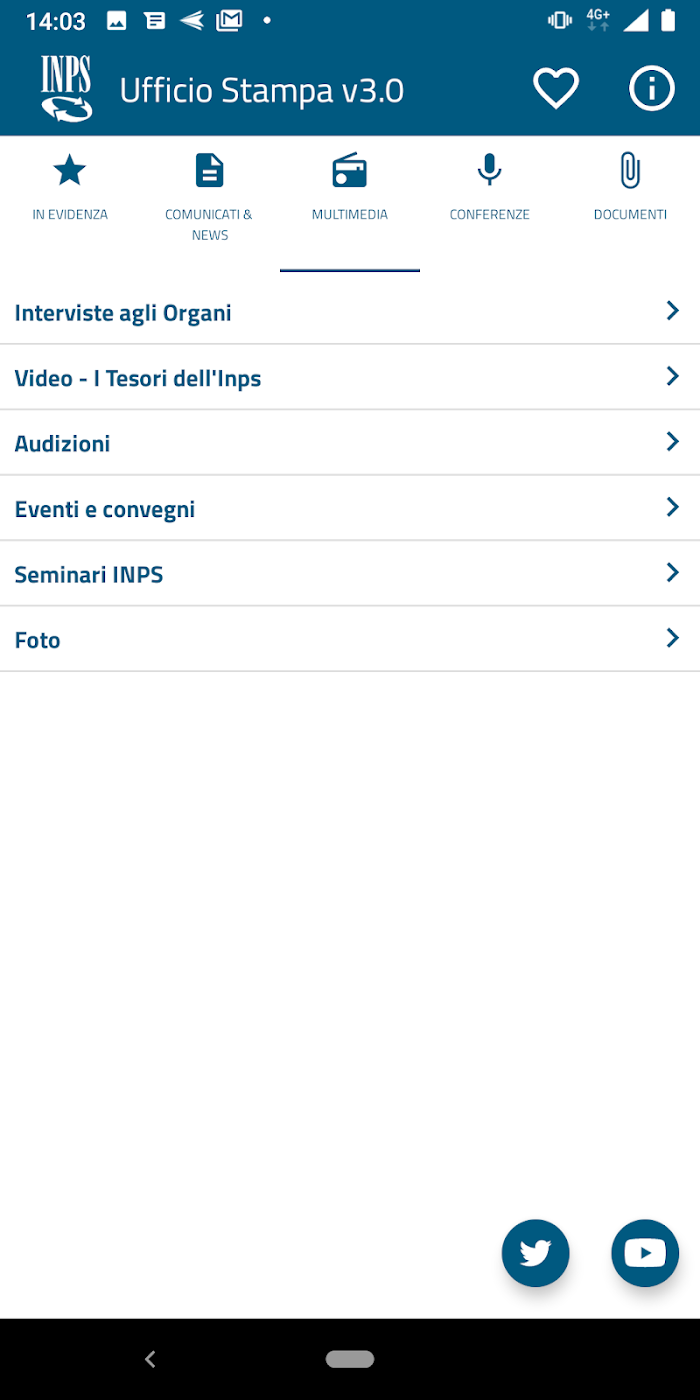This screenshot has height=1400, width=700.
Task: Switch to the Comunicati & News tab
Action: pos(209,197)
